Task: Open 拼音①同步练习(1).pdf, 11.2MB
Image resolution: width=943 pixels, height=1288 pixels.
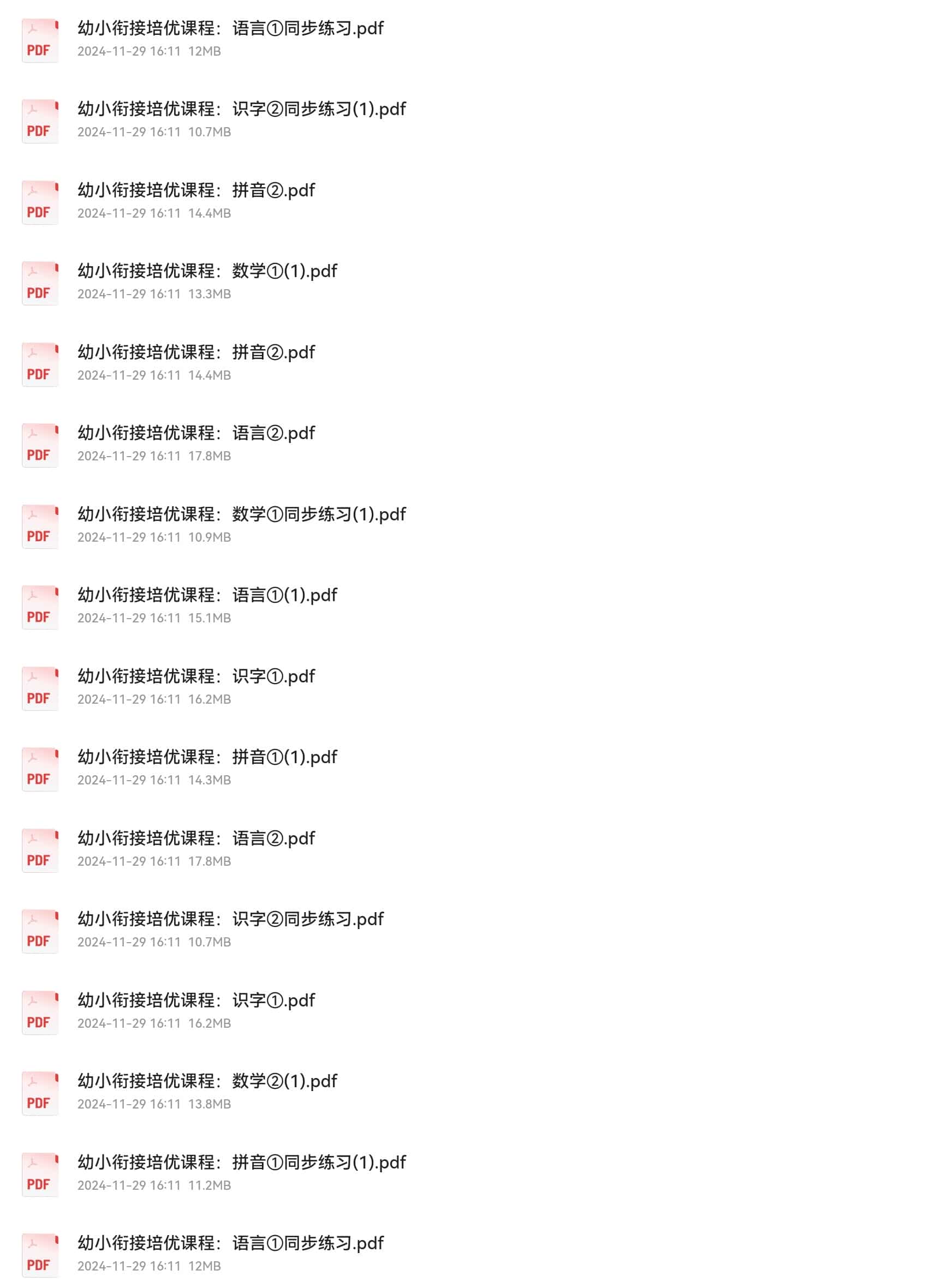Action: pyautogui.click(x=241, y=1163)
